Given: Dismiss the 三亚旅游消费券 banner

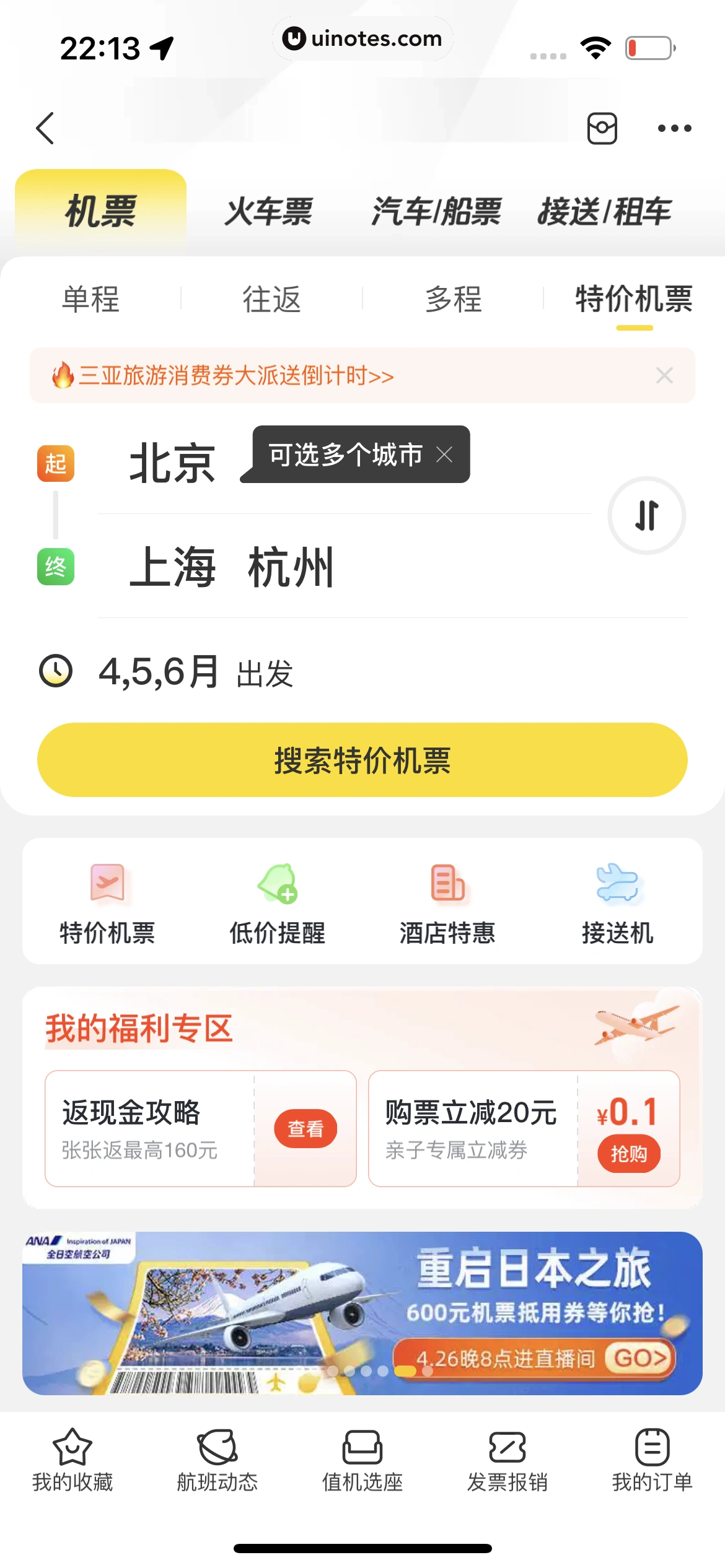Looking at the screenshot, I should coord(664,375).
